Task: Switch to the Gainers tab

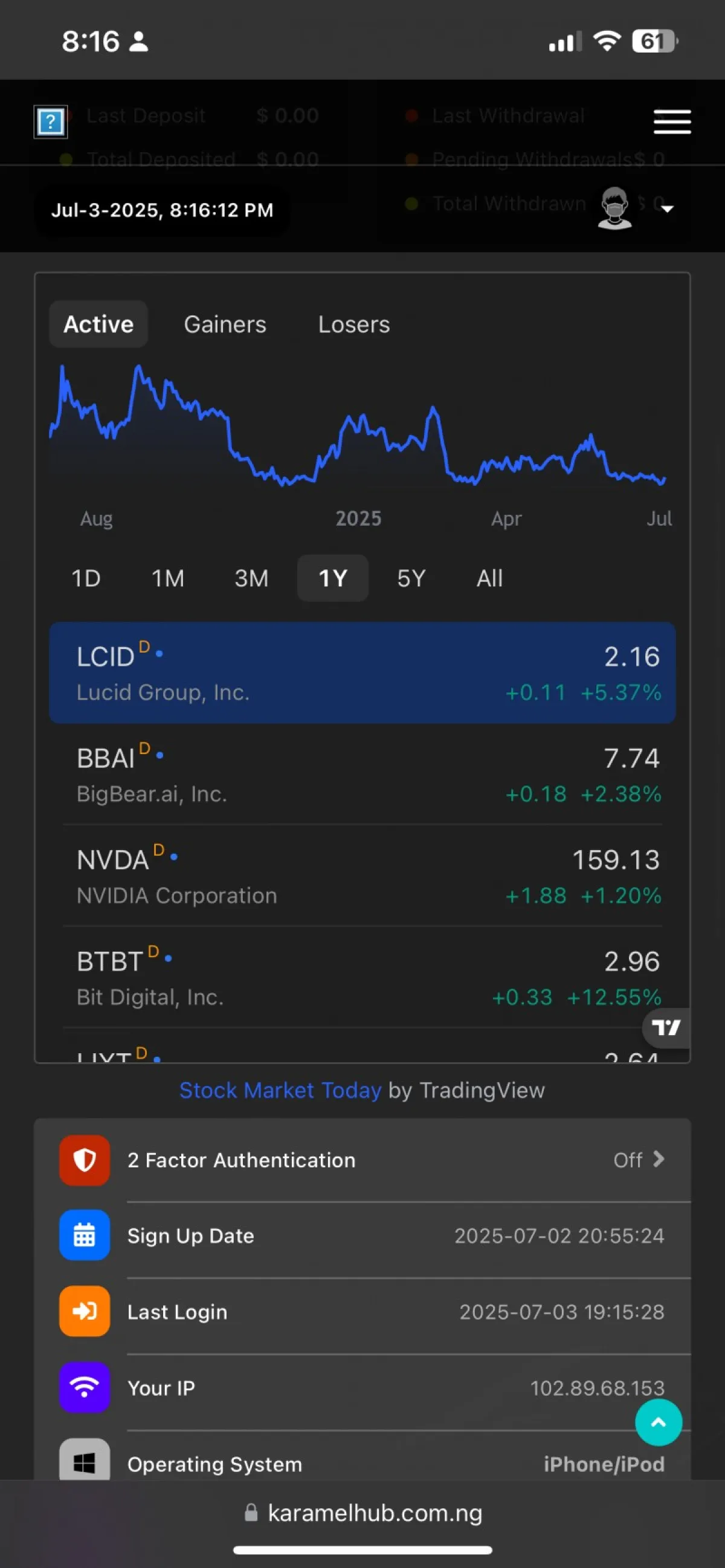Action: point(225,324)
